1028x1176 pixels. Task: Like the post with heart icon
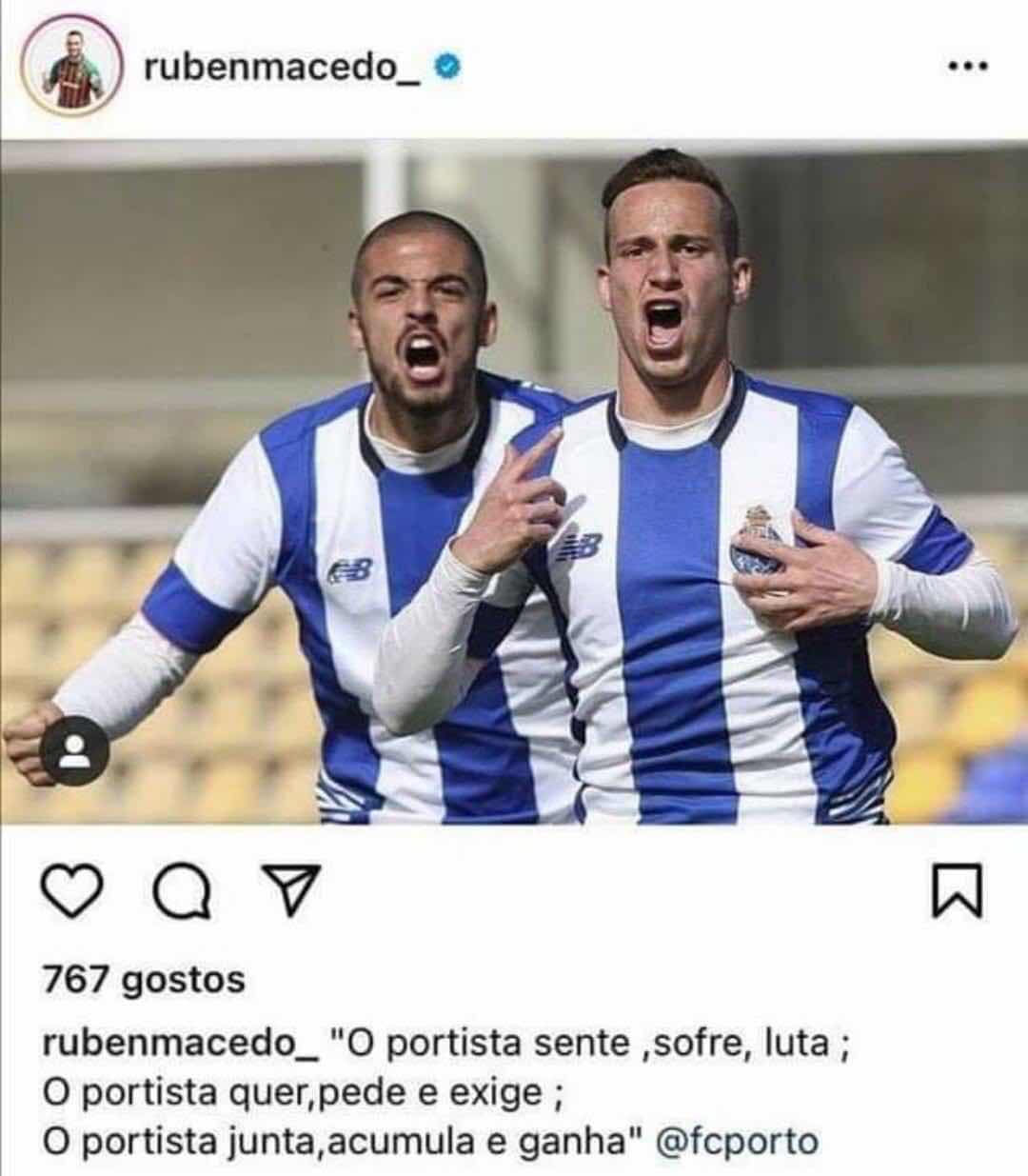pos(73,892)
